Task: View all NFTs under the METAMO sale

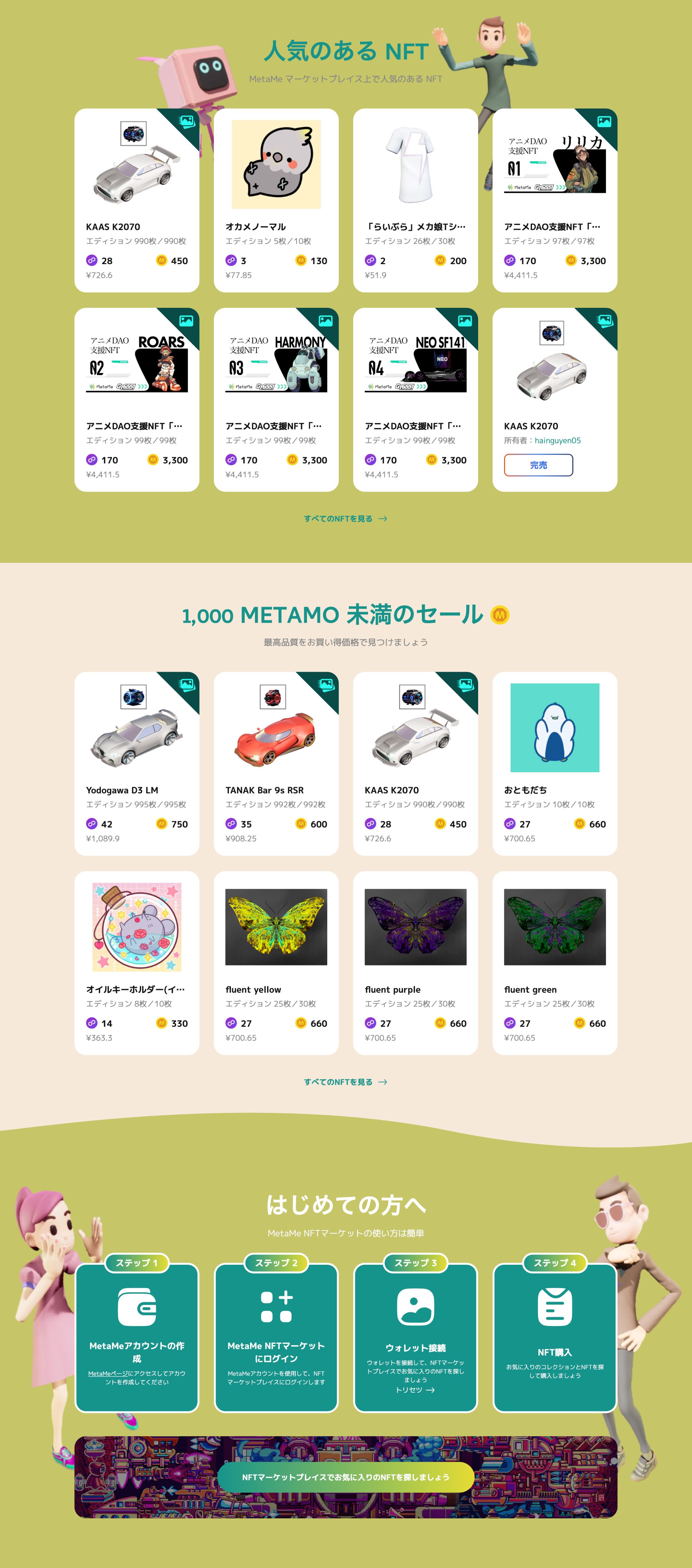Action: (345, 1082)
